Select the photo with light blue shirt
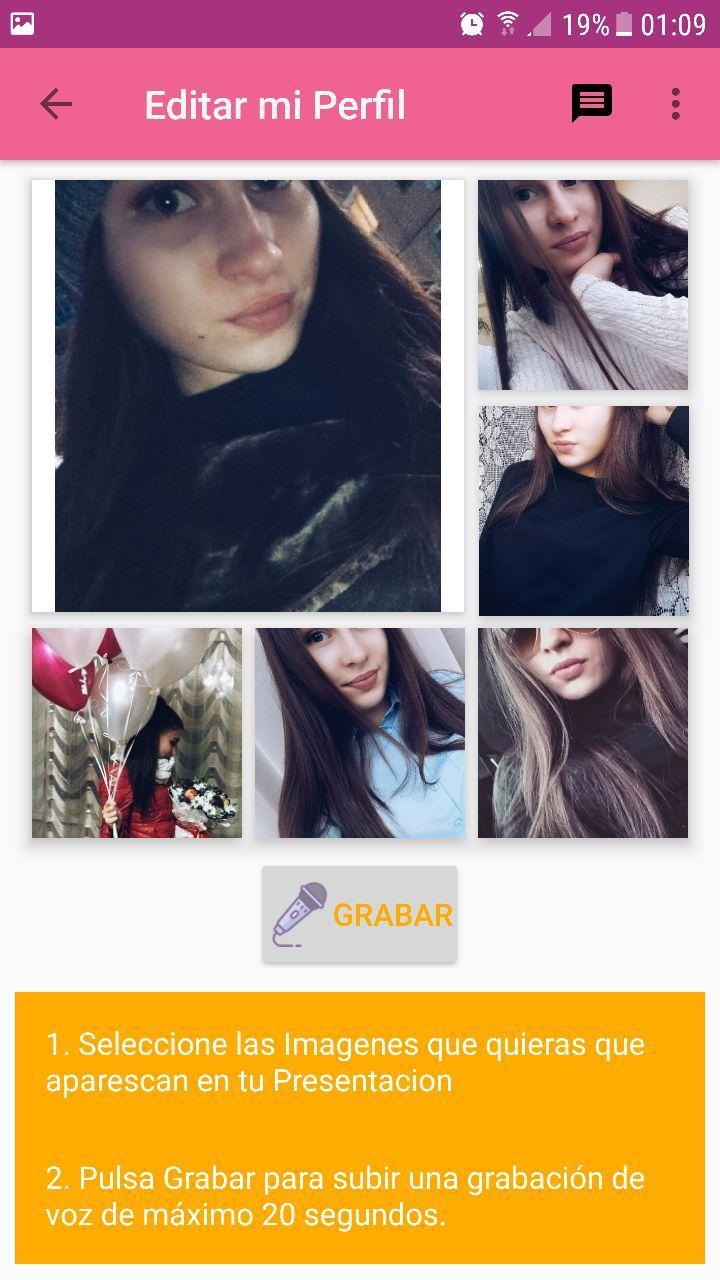The height and width of the screenshot is (1280, 720). tap(360, 733)
